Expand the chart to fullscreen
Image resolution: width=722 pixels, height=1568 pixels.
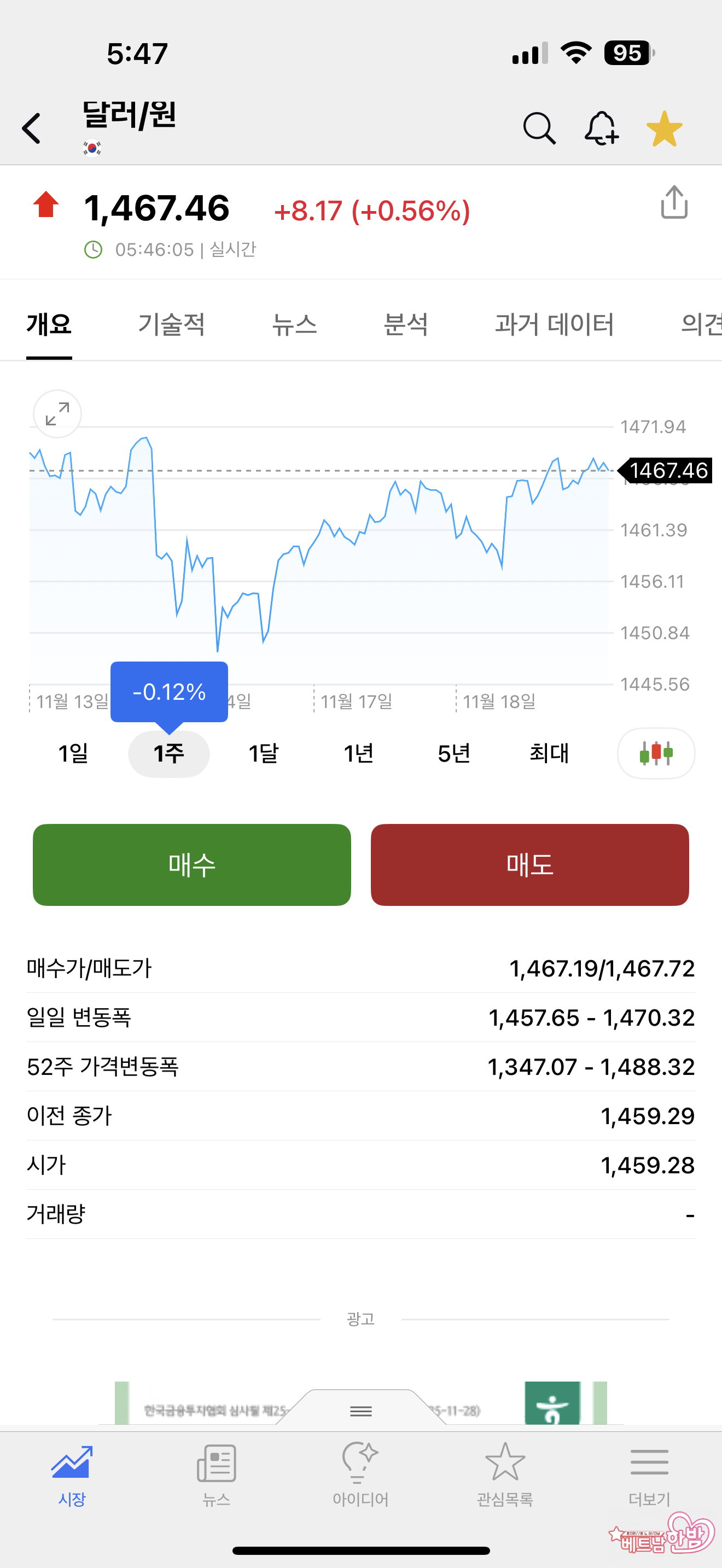point(57,414)
